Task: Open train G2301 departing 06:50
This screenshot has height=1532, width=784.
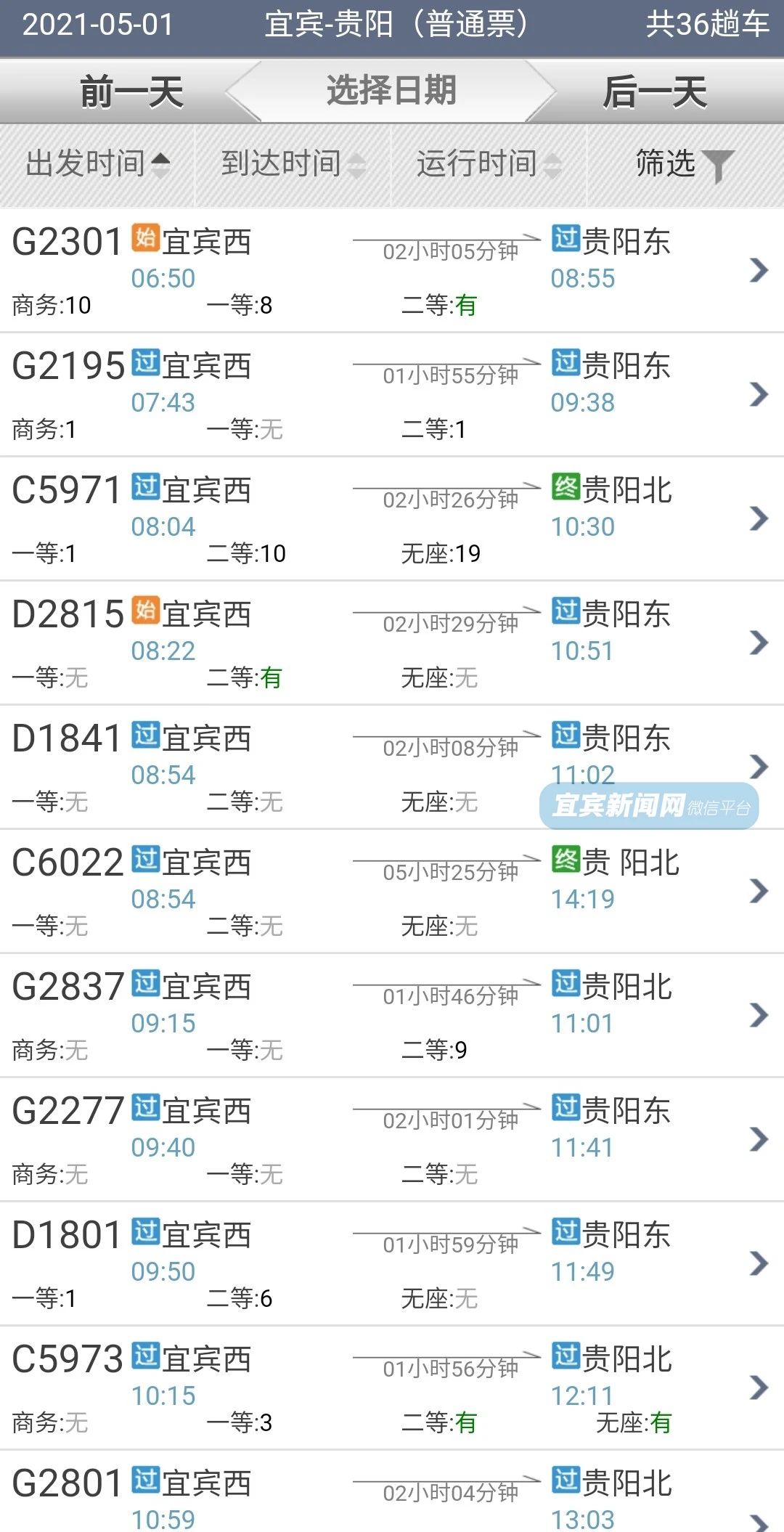Action: [x=392, y=270]
